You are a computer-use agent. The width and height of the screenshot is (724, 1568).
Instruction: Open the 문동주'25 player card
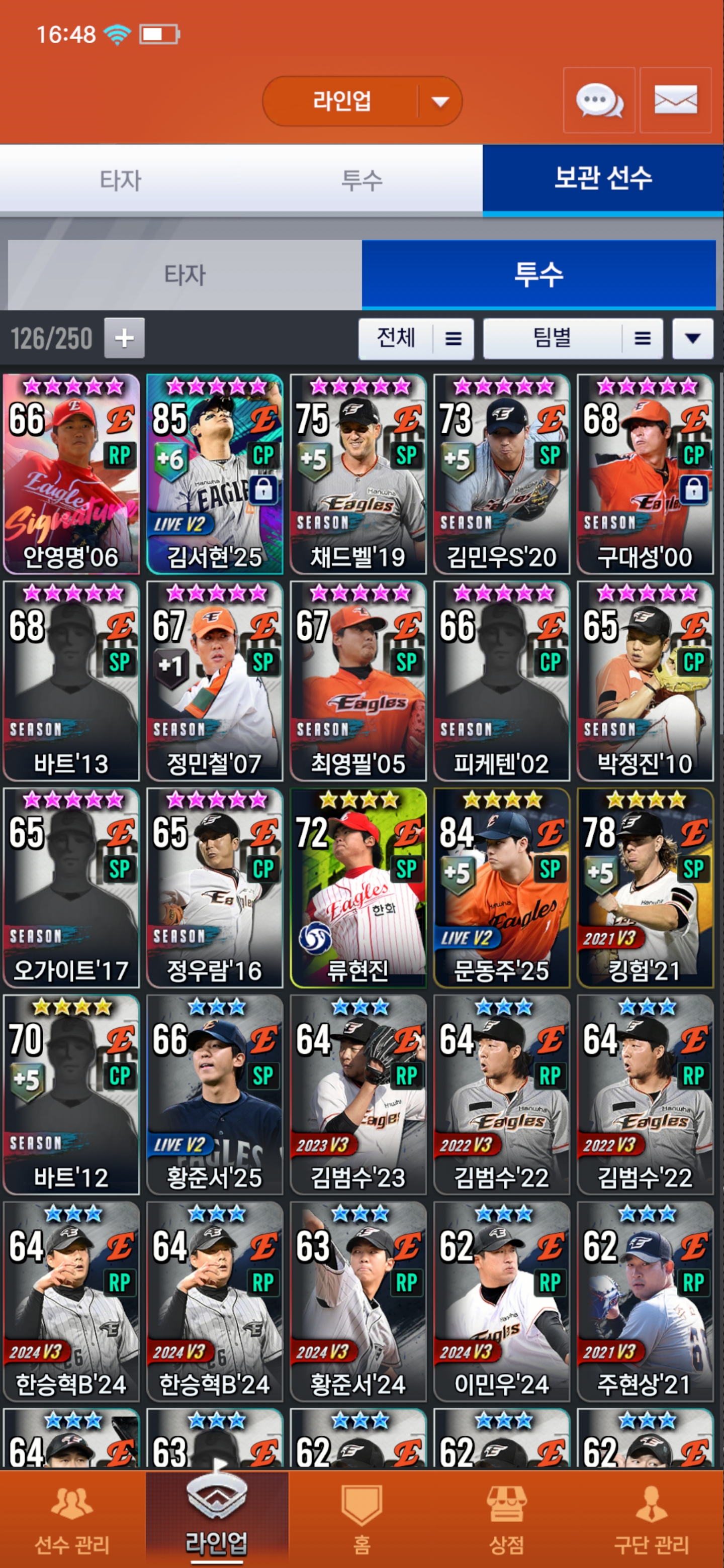point(501,888)
